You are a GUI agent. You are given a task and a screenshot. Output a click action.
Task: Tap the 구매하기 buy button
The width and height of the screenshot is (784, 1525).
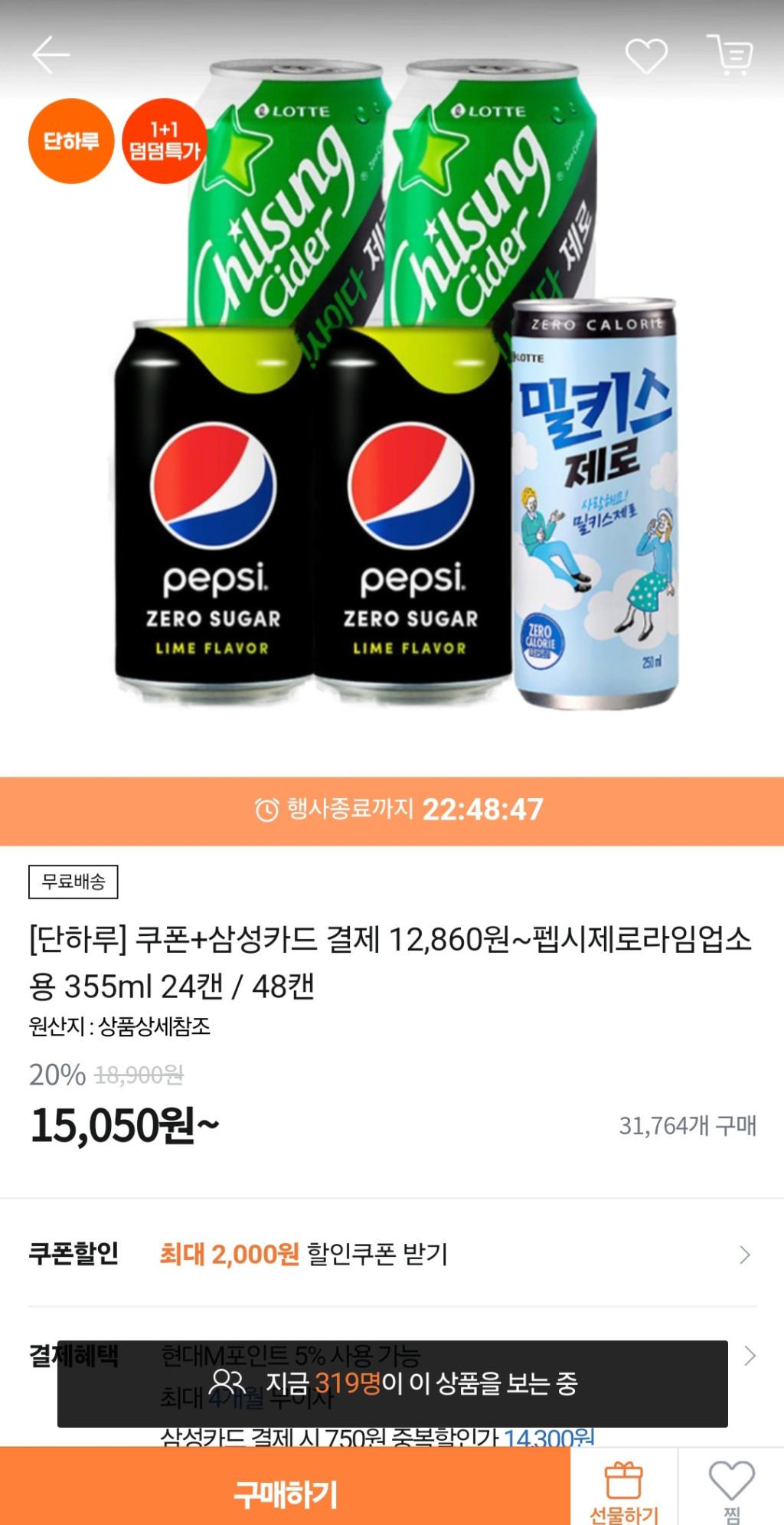click(x=285, y=1492)
